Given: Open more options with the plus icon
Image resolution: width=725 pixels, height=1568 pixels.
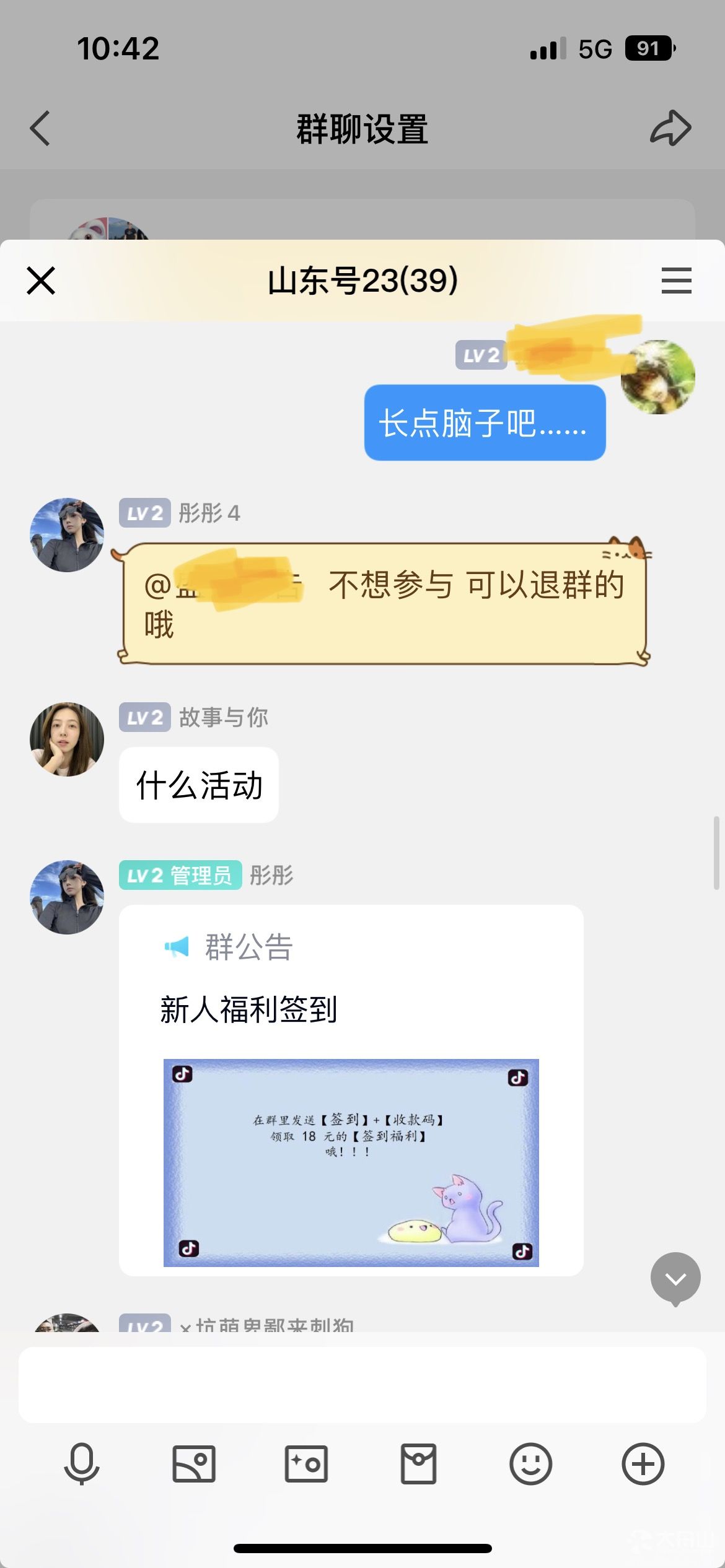Looking at the screenshot, I should [x=643, y=1464].
